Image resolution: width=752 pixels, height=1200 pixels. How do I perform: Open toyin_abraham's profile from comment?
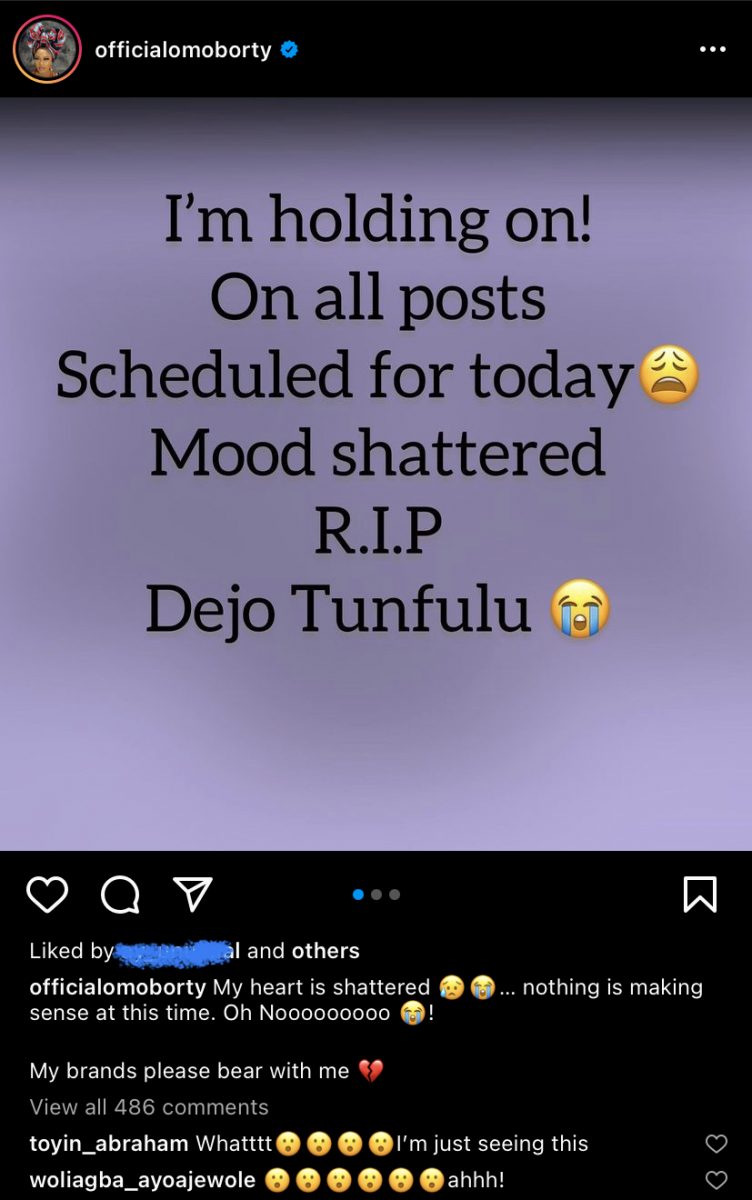(109, 1143)
